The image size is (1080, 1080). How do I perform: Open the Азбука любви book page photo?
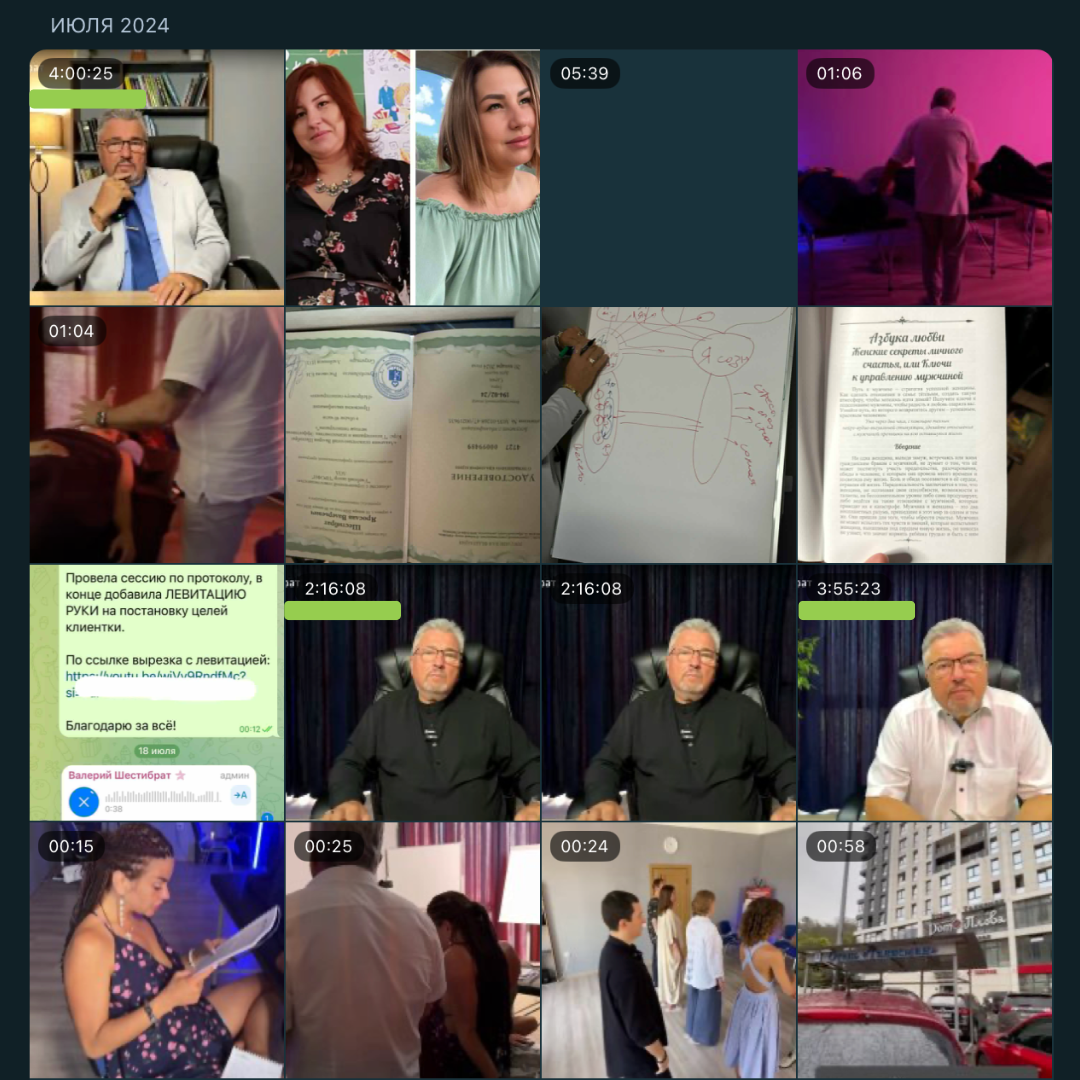924,435
